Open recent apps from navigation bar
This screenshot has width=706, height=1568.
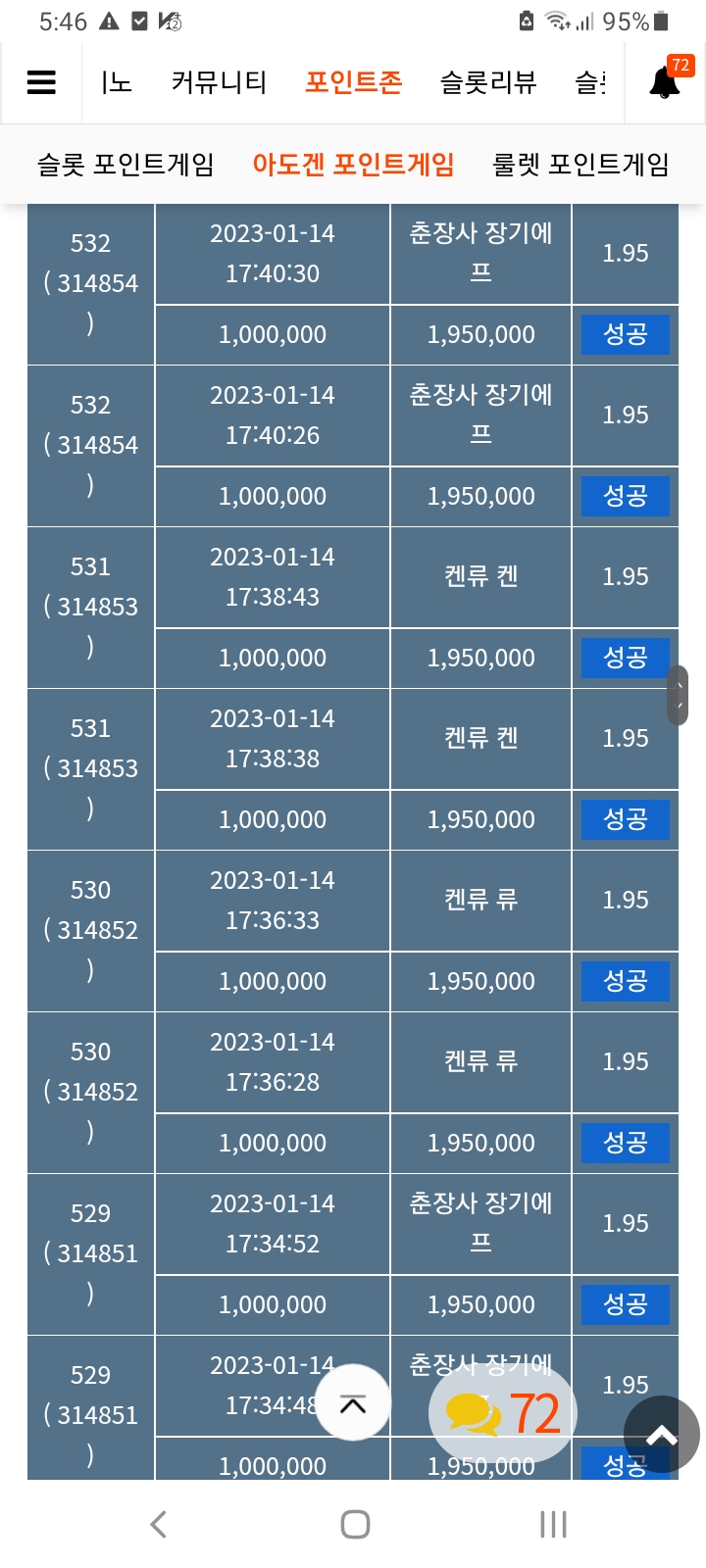(554, 1524)
